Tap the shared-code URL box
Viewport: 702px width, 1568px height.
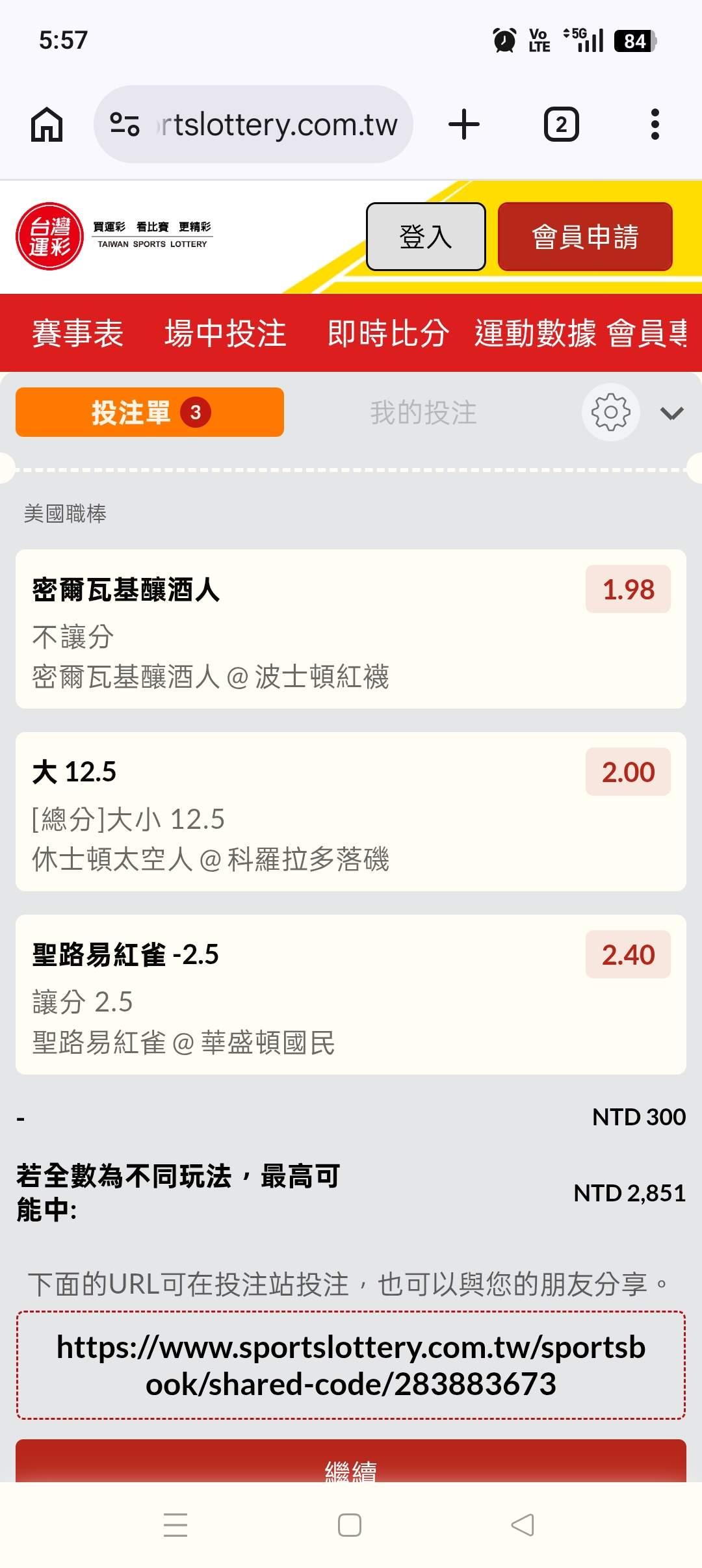pos(351,1365)
